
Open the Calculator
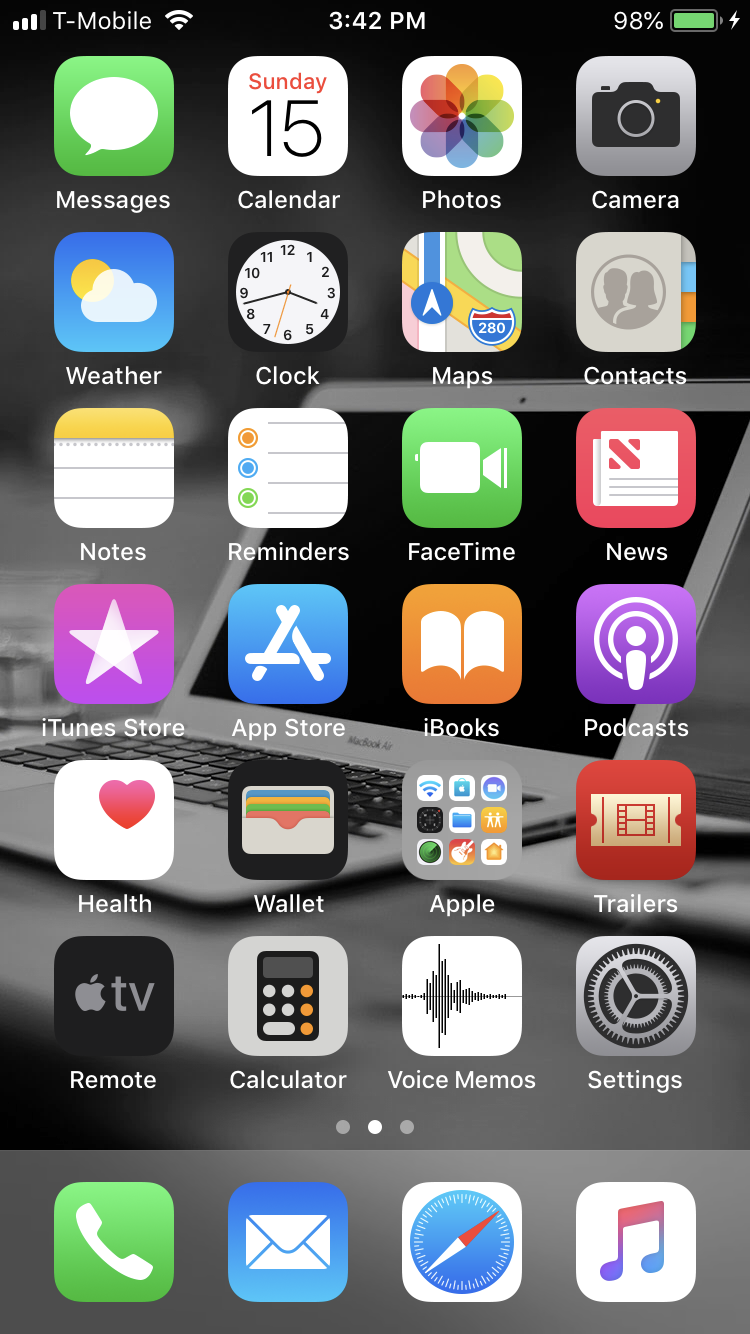[288, 996]
